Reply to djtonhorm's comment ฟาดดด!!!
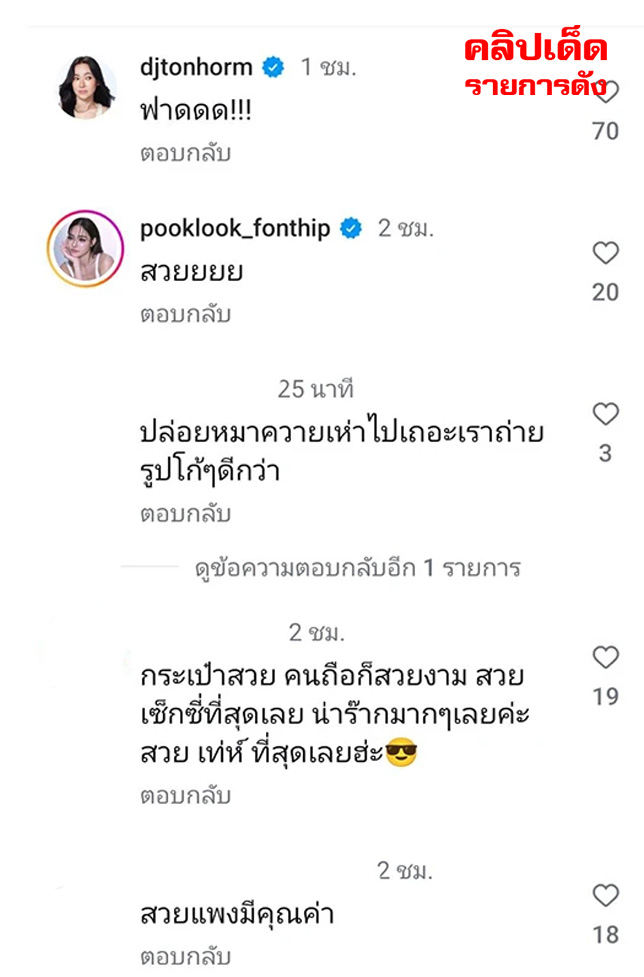The image size is (644, 977). 185,153
